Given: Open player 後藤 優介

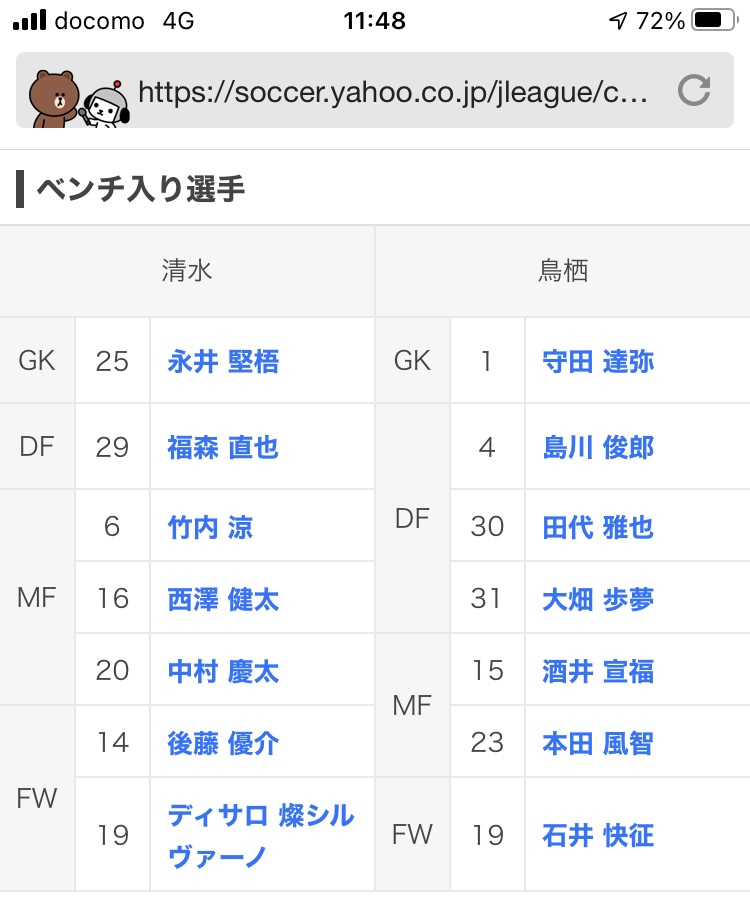Looking at the screenshot, I should 223,743.
